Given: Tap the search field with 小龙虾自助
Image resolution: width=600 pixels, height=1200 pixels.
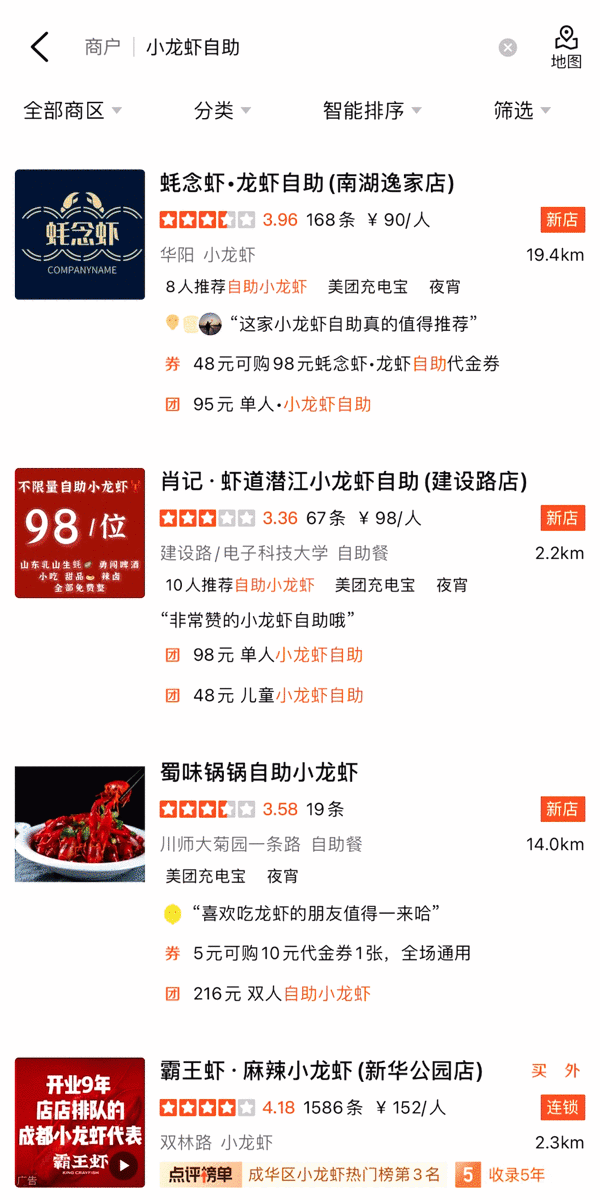Looking at the screenshot, I should [x=300, y=47].
